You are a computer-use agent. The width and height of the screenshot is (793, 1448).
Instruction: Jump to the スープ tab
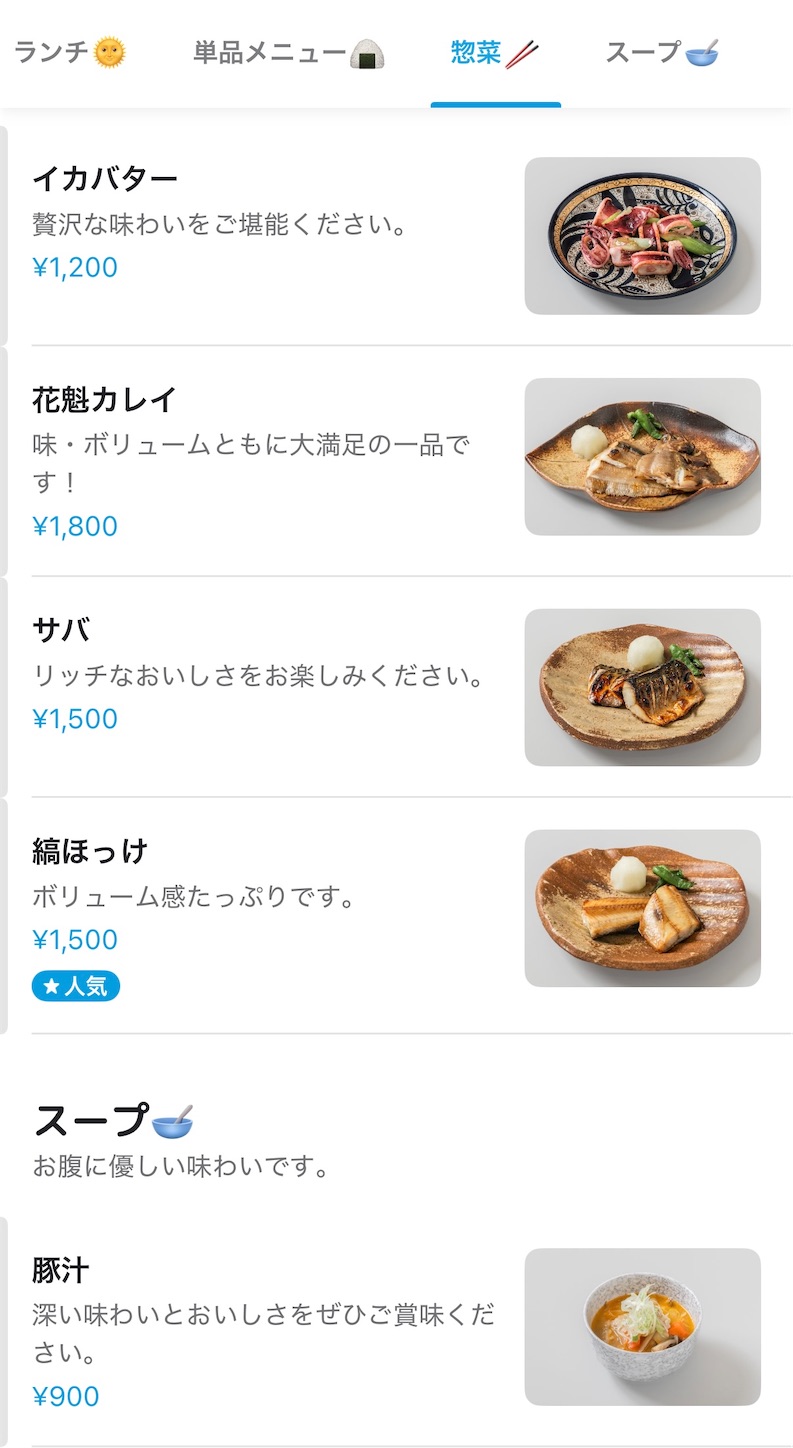[662, 52]
